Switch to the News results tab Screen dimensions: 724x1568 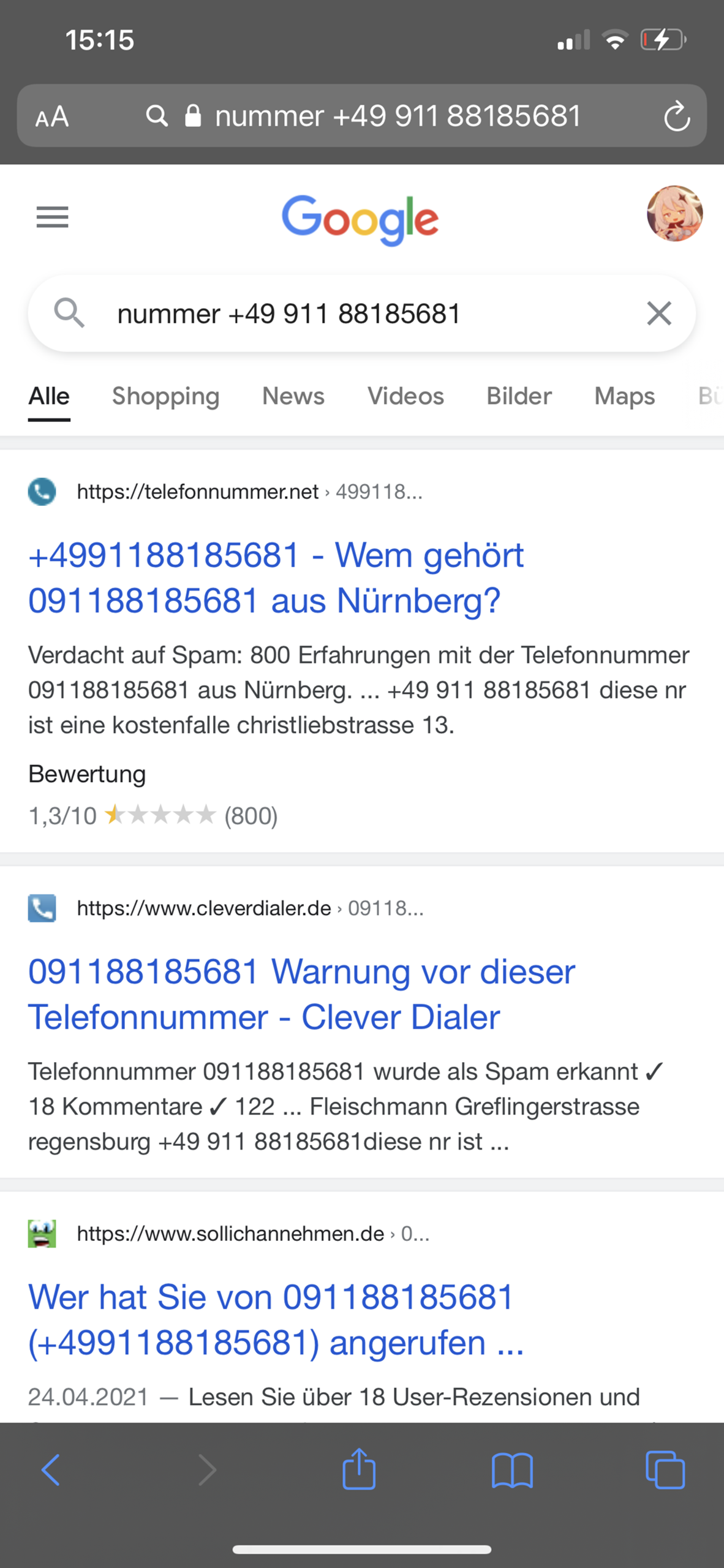[x=293, y=396]
